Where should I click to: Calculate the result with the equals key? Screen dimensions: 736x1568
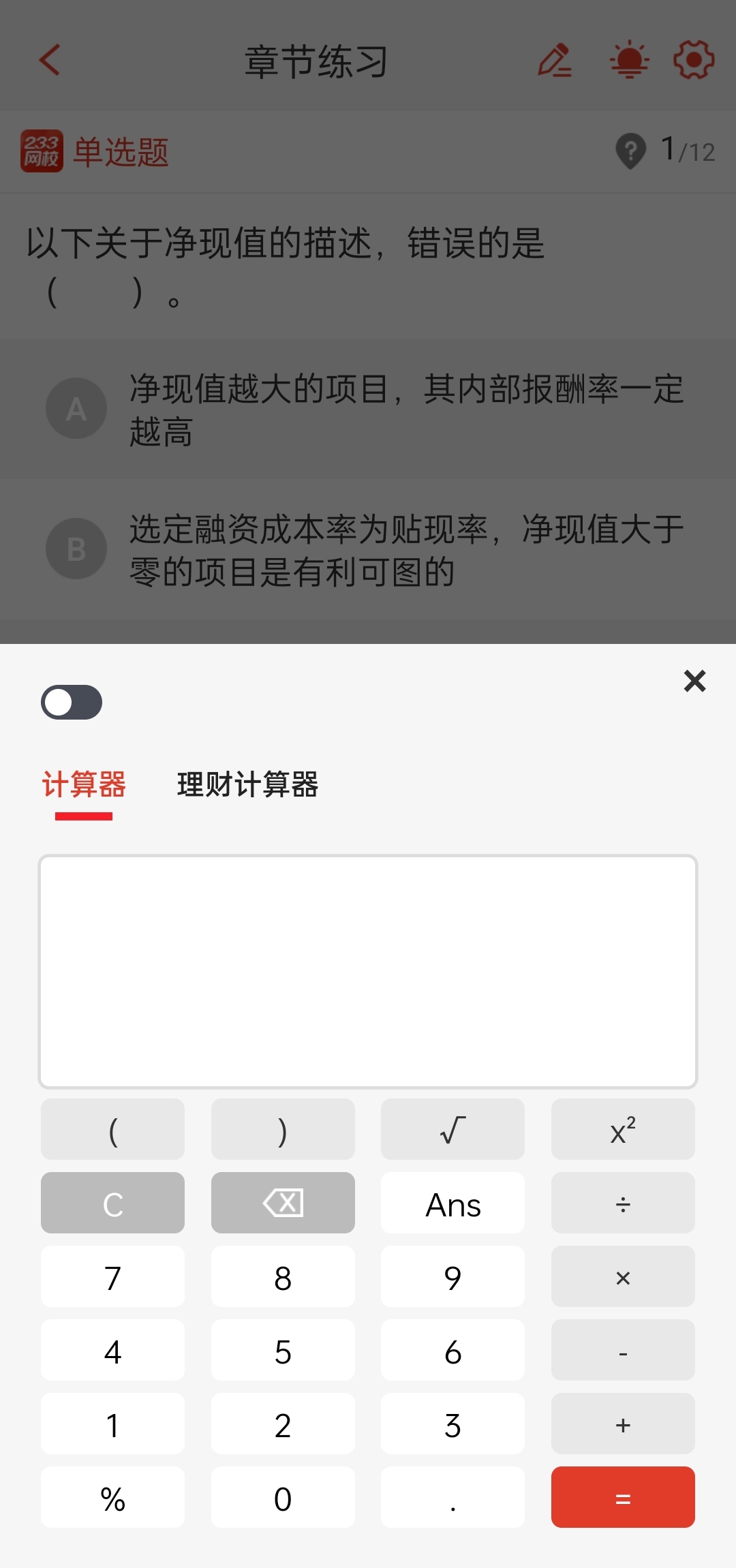click(623, 1497)
